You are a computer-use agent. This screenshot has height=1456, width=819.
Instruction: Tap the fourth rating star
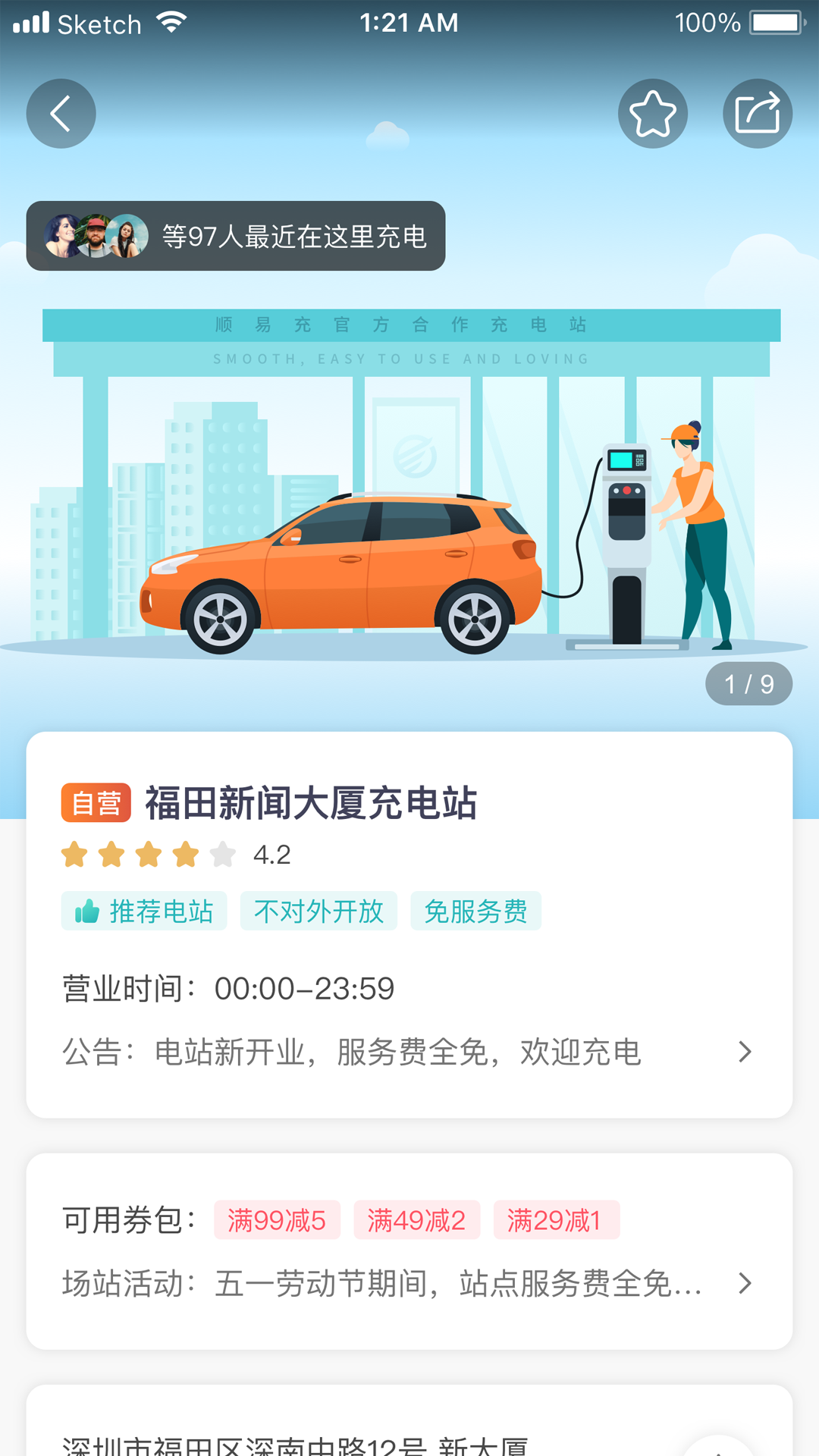pos(187,855)
